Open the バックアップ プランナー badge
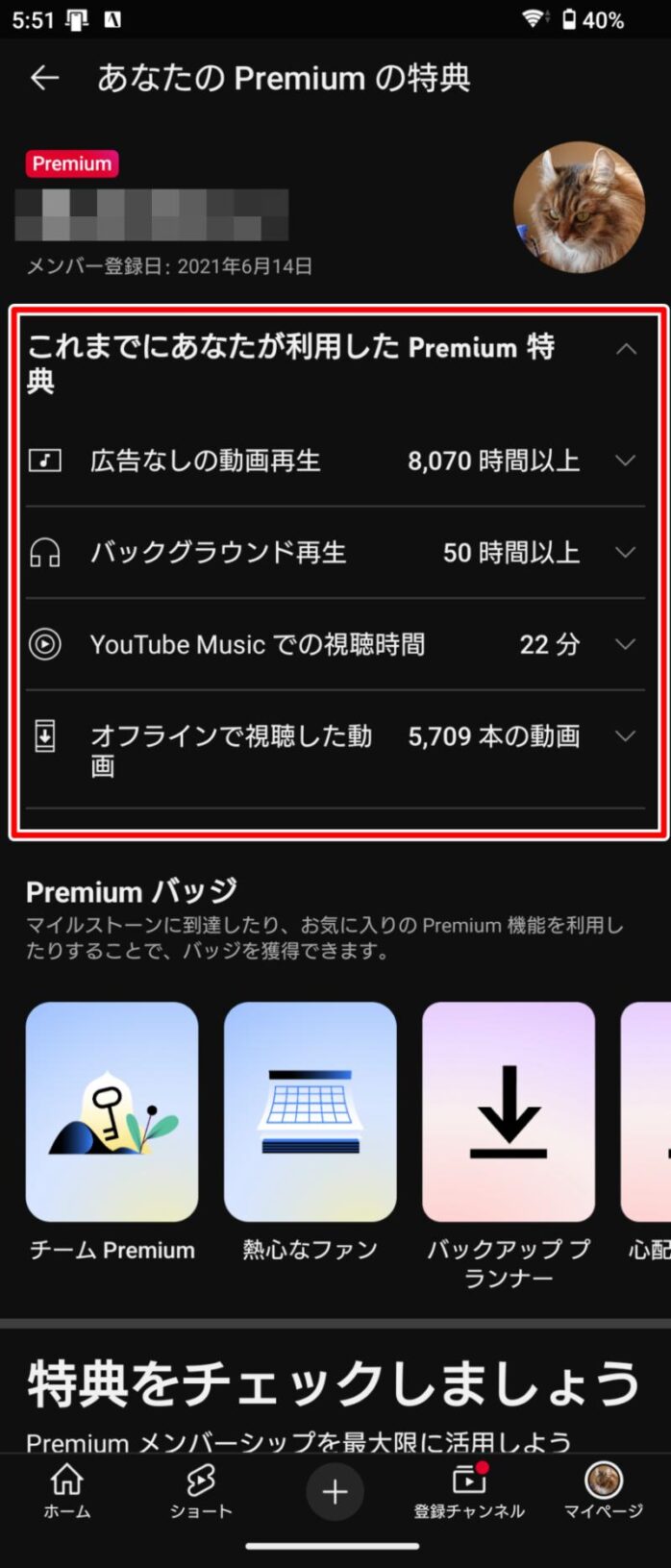The height and width of the screenshot is (1568, 671). (508, 1112)
